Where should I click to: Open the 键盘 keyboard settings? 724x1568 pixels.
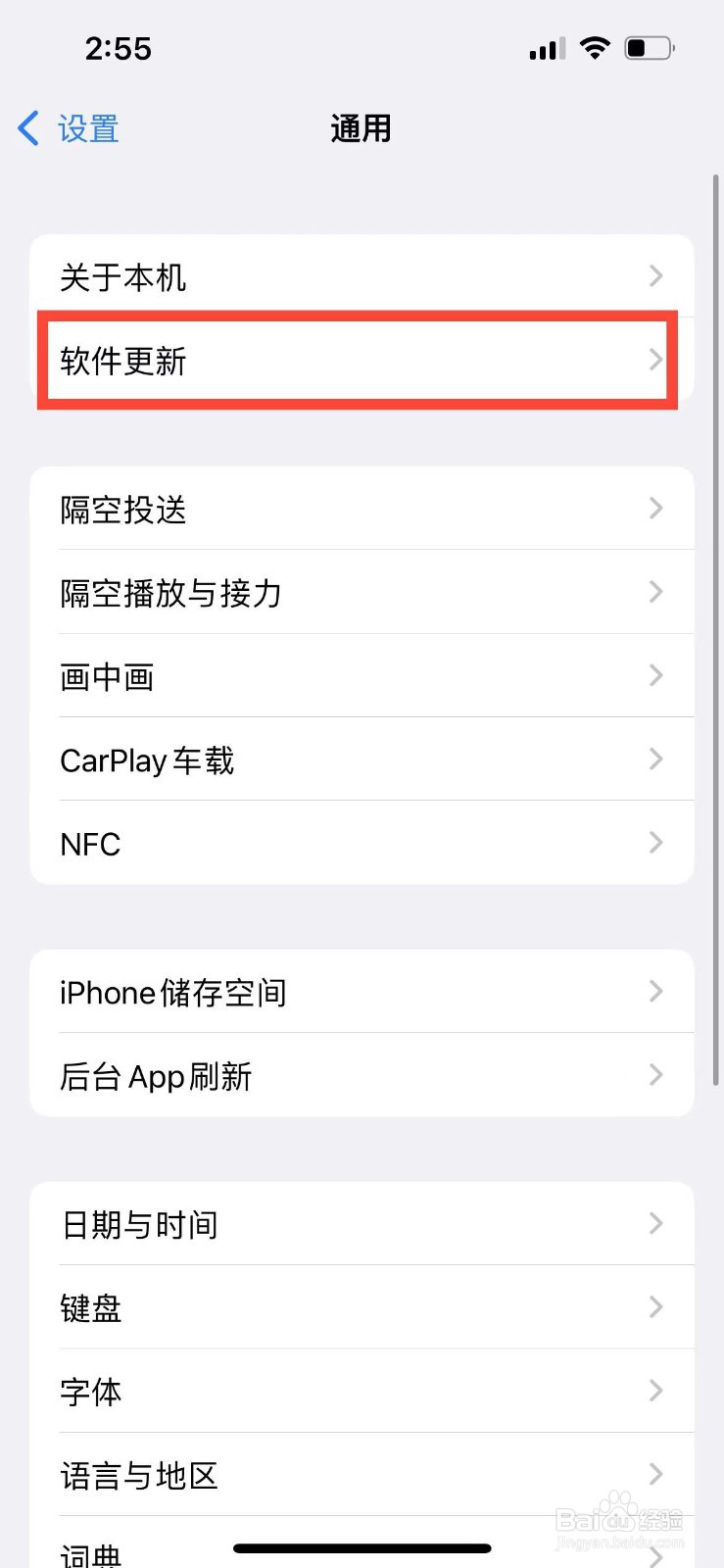coord(362,1307)
